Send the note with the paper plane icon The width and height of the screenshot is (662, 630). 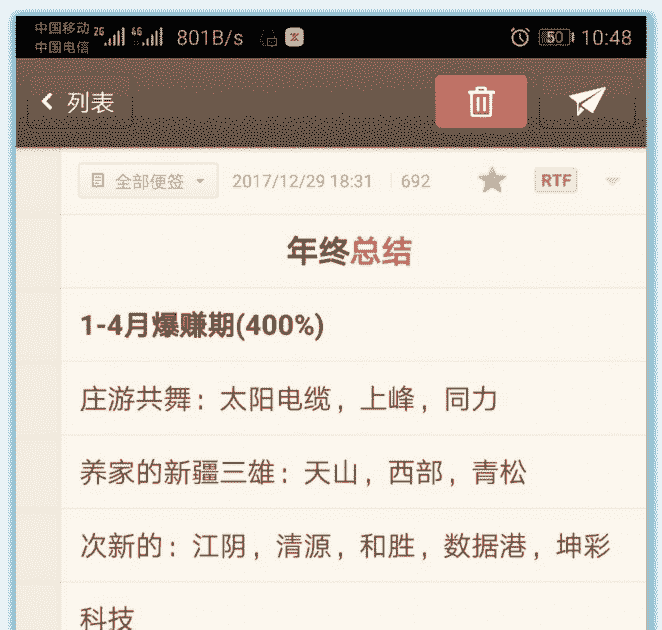point(587,102)
